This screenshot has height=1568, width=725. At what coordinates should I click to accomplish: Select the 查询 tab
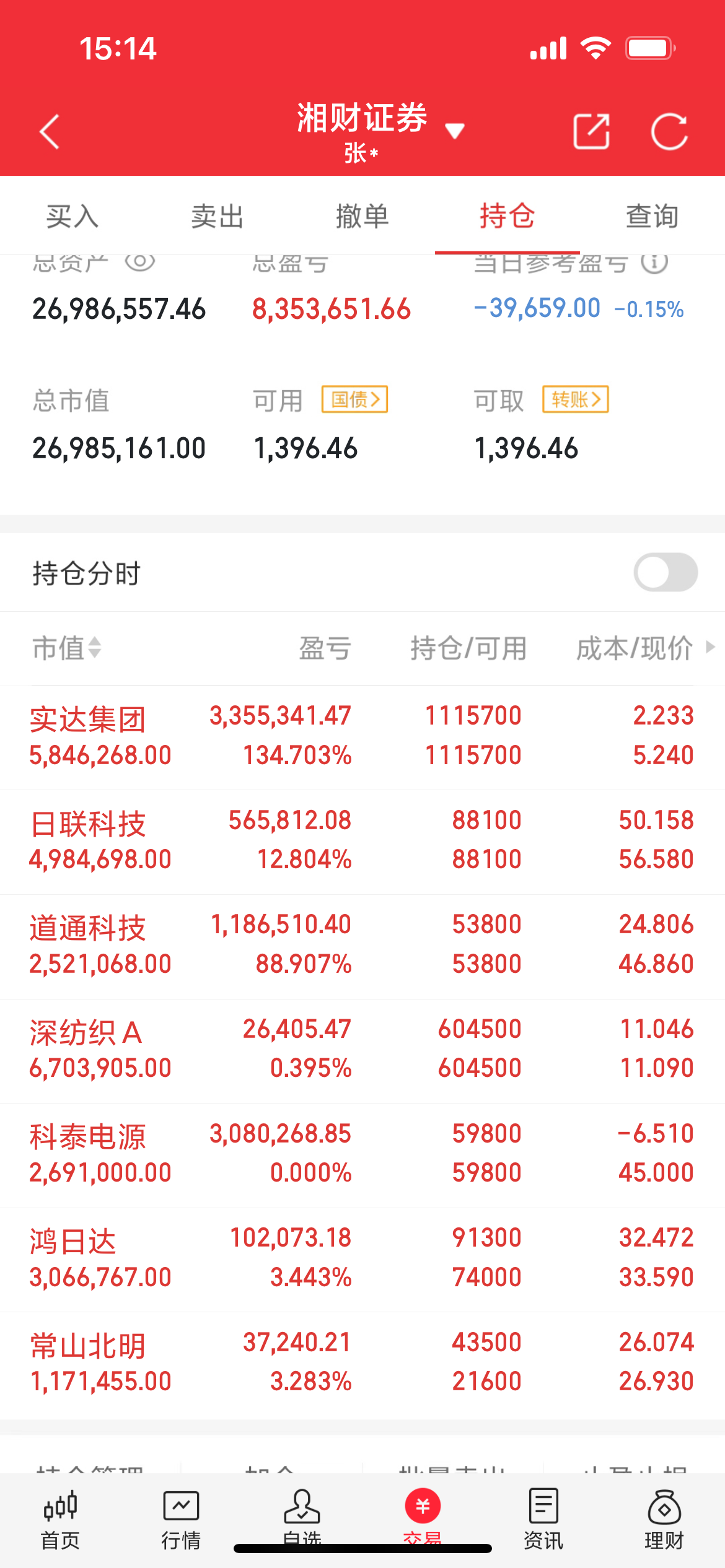click(652, 216)
